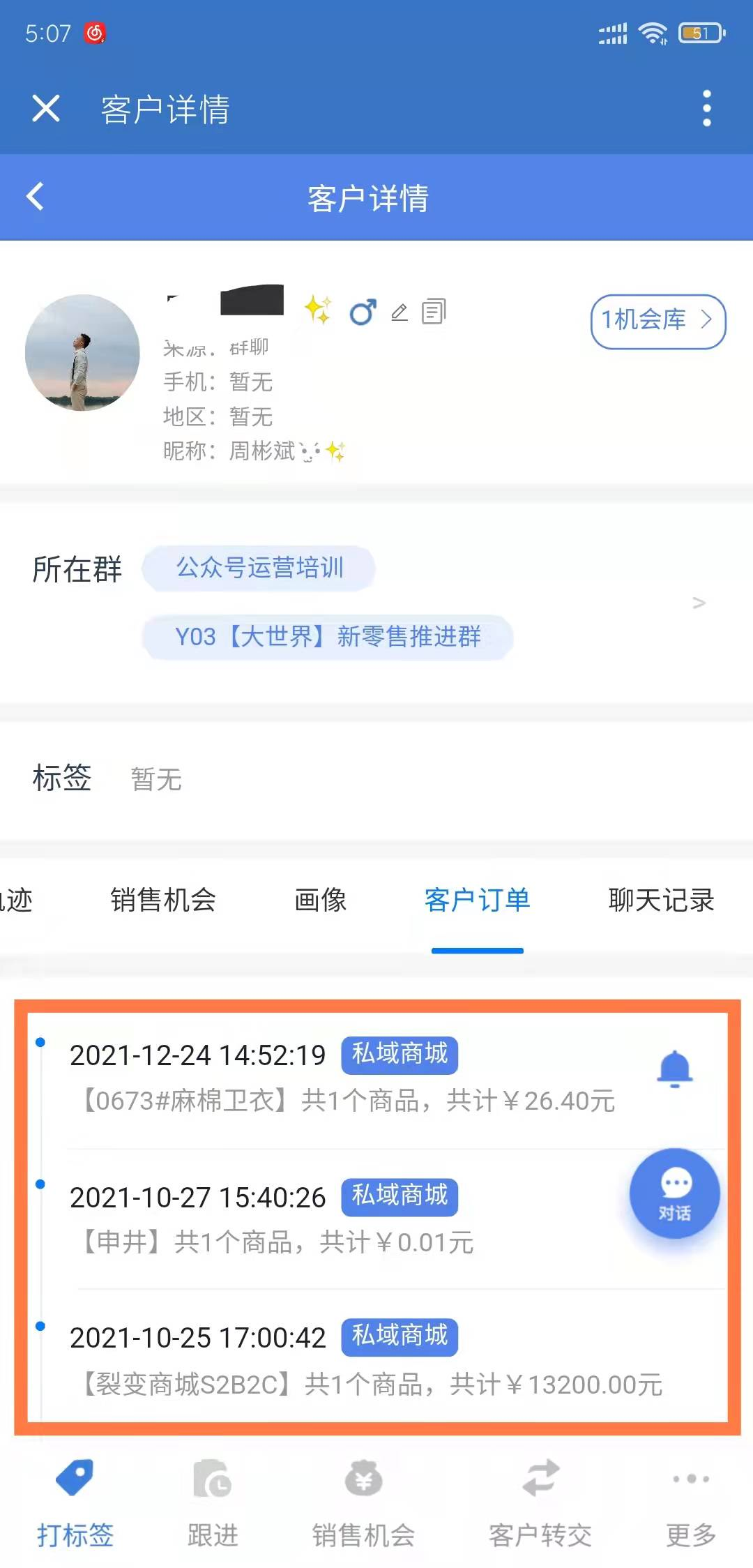Switch to the 画像 tab
Image resolution: width=753 pixels, height=1568 pixels.
(x=320, y=900)
